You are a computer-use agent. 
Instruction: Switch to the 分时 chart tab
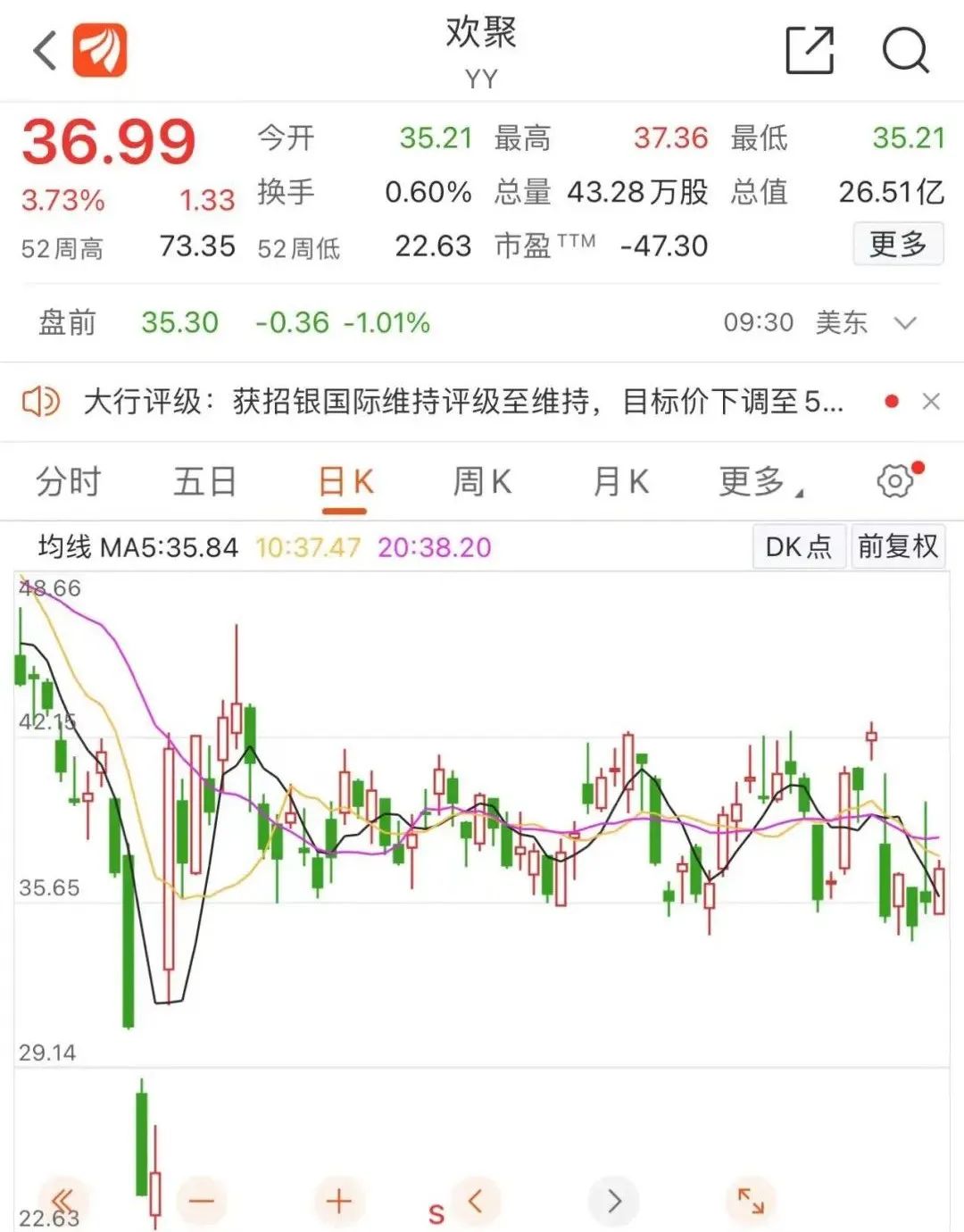[68, 482]
